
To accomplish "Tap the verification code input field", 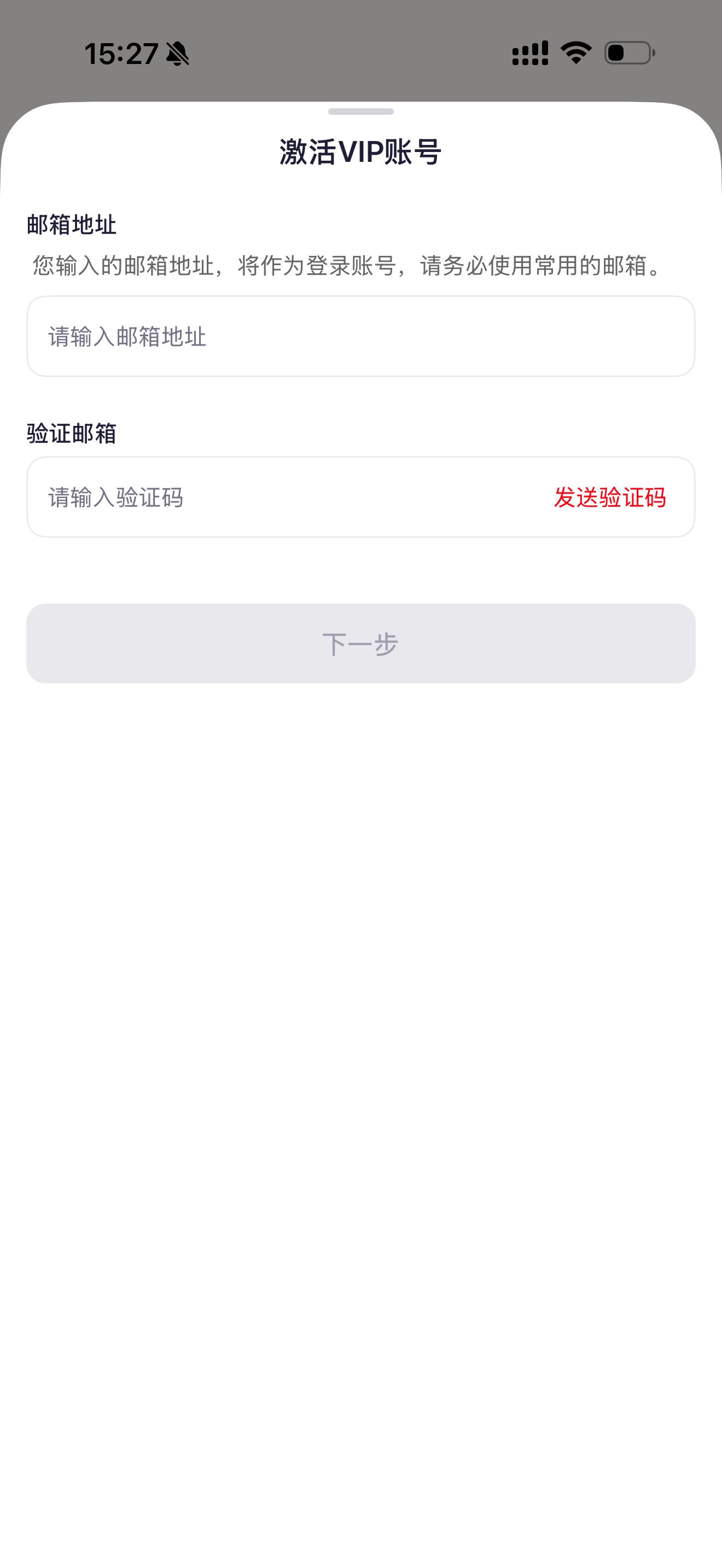I will coord(274,498).
